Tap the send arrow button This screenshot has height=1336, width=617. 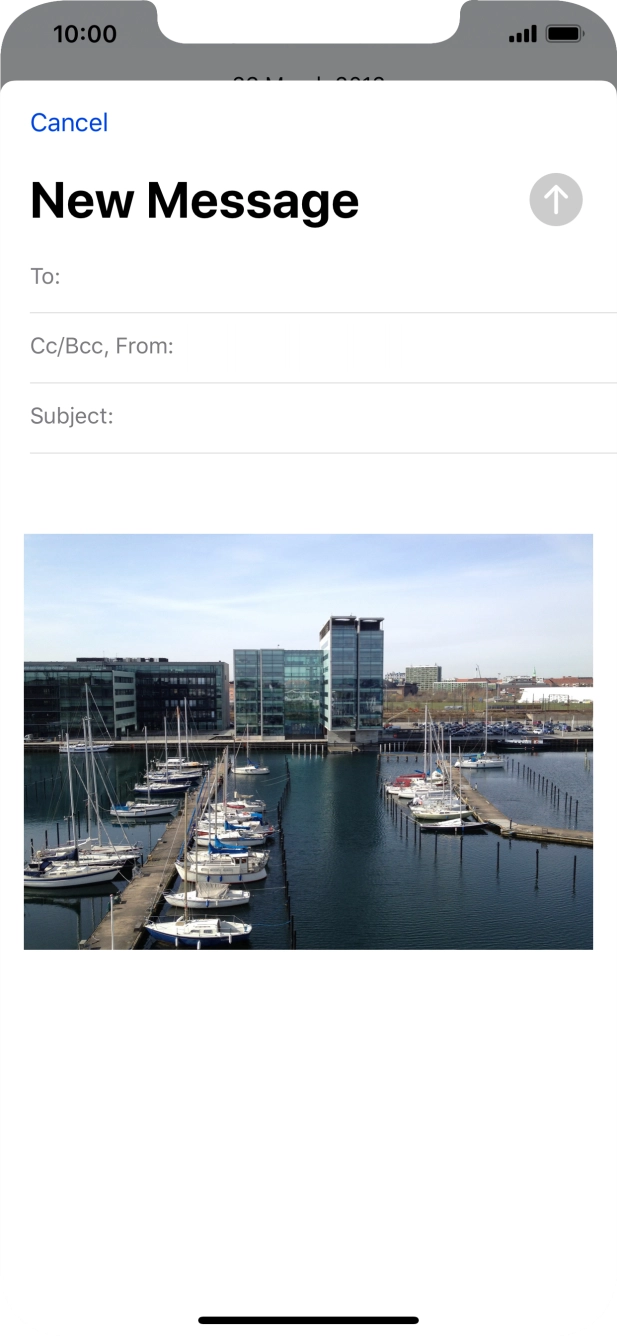(x=556, y=199)
